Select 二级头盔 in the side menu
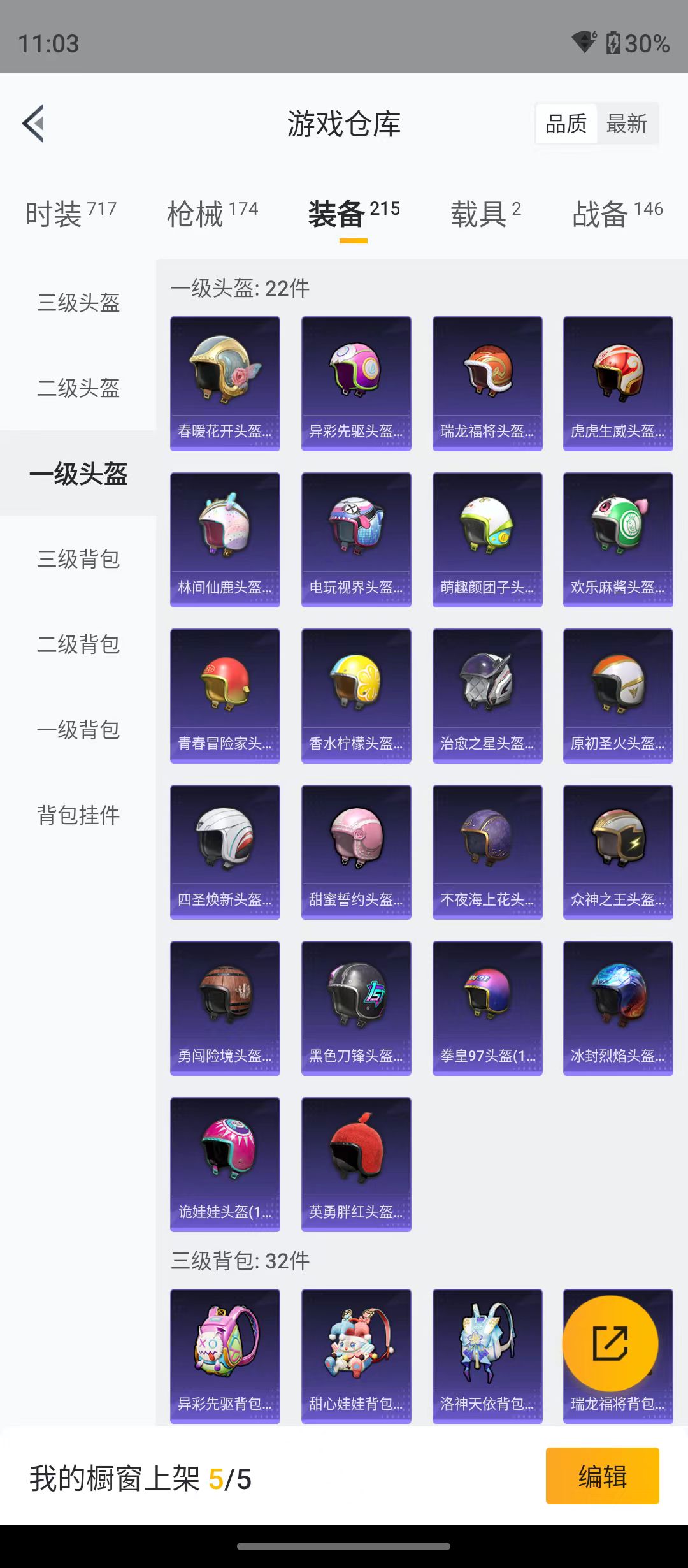The image size is (688, 1568). tap(78, 388)
